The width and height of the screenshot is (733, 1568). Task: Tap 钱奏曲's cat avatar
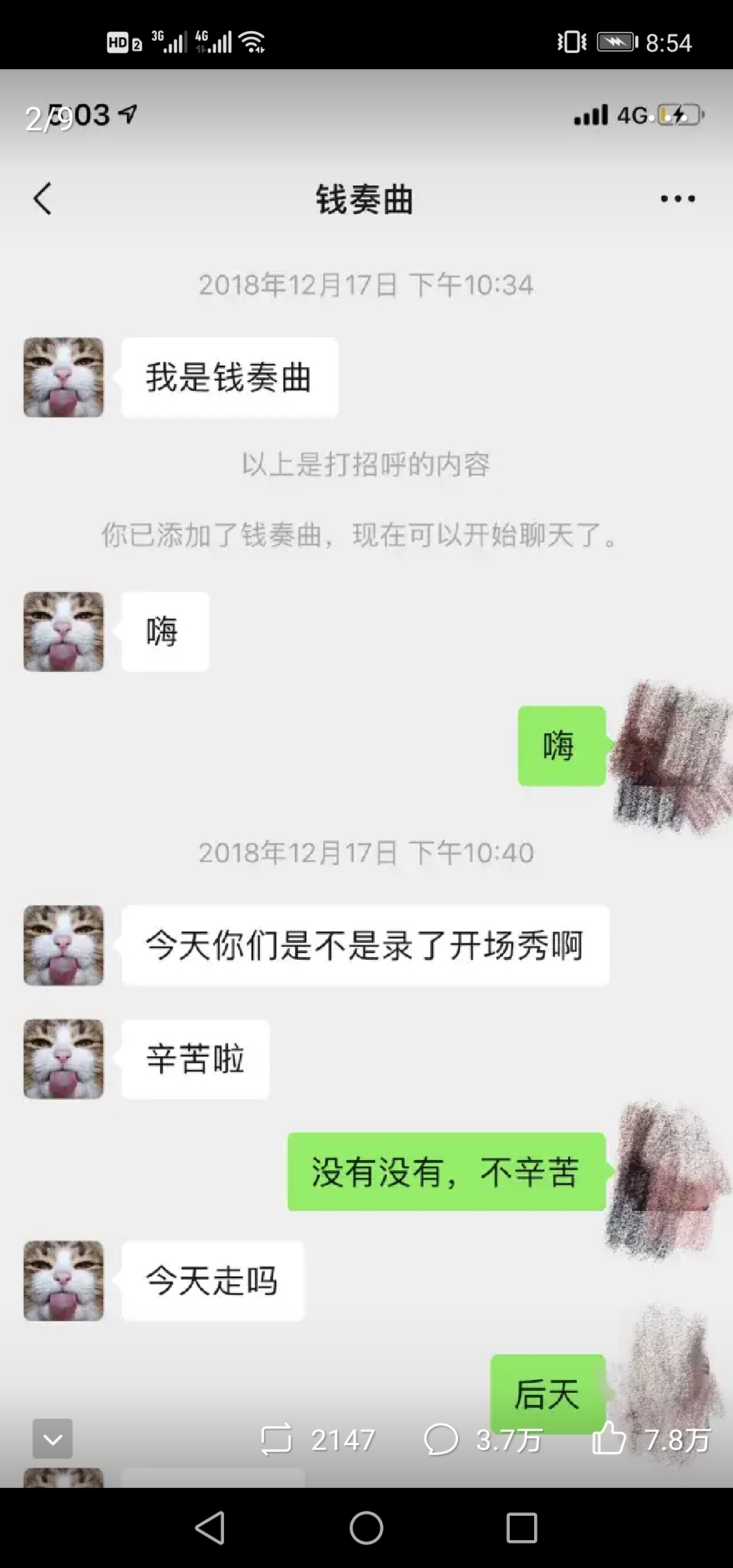pyautogui.click(x=63, y=377)
